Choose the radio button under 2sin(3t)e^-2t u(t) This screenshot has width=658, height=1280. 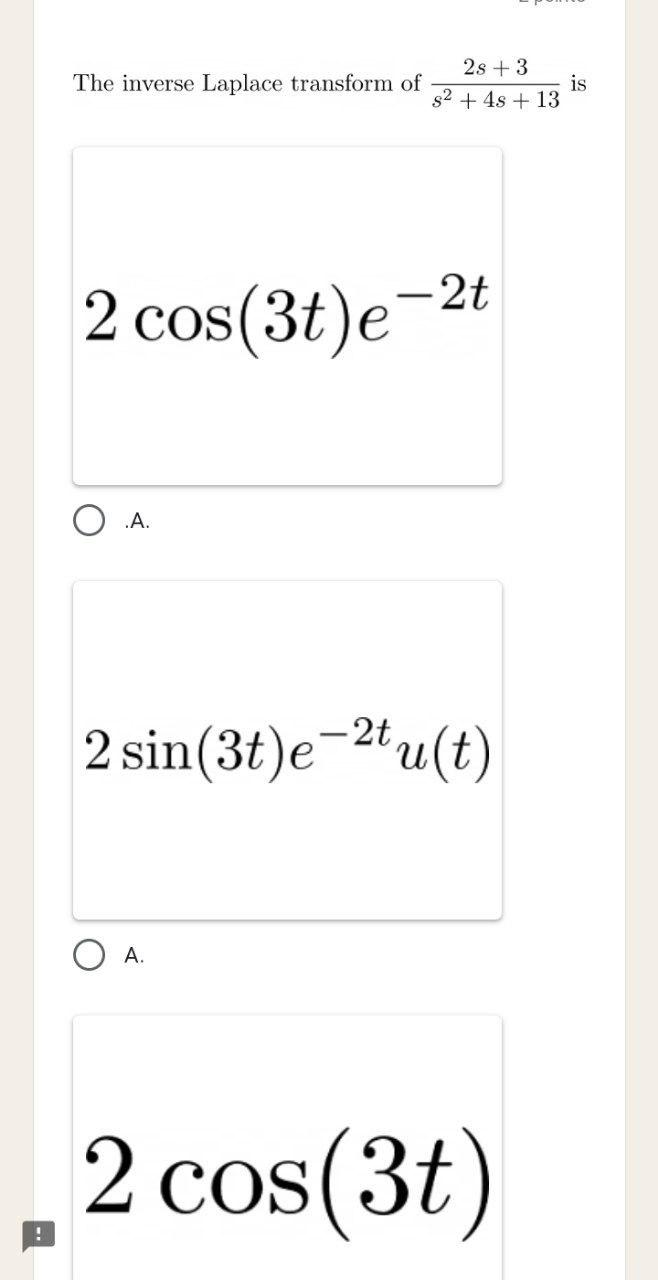point(90,955)
